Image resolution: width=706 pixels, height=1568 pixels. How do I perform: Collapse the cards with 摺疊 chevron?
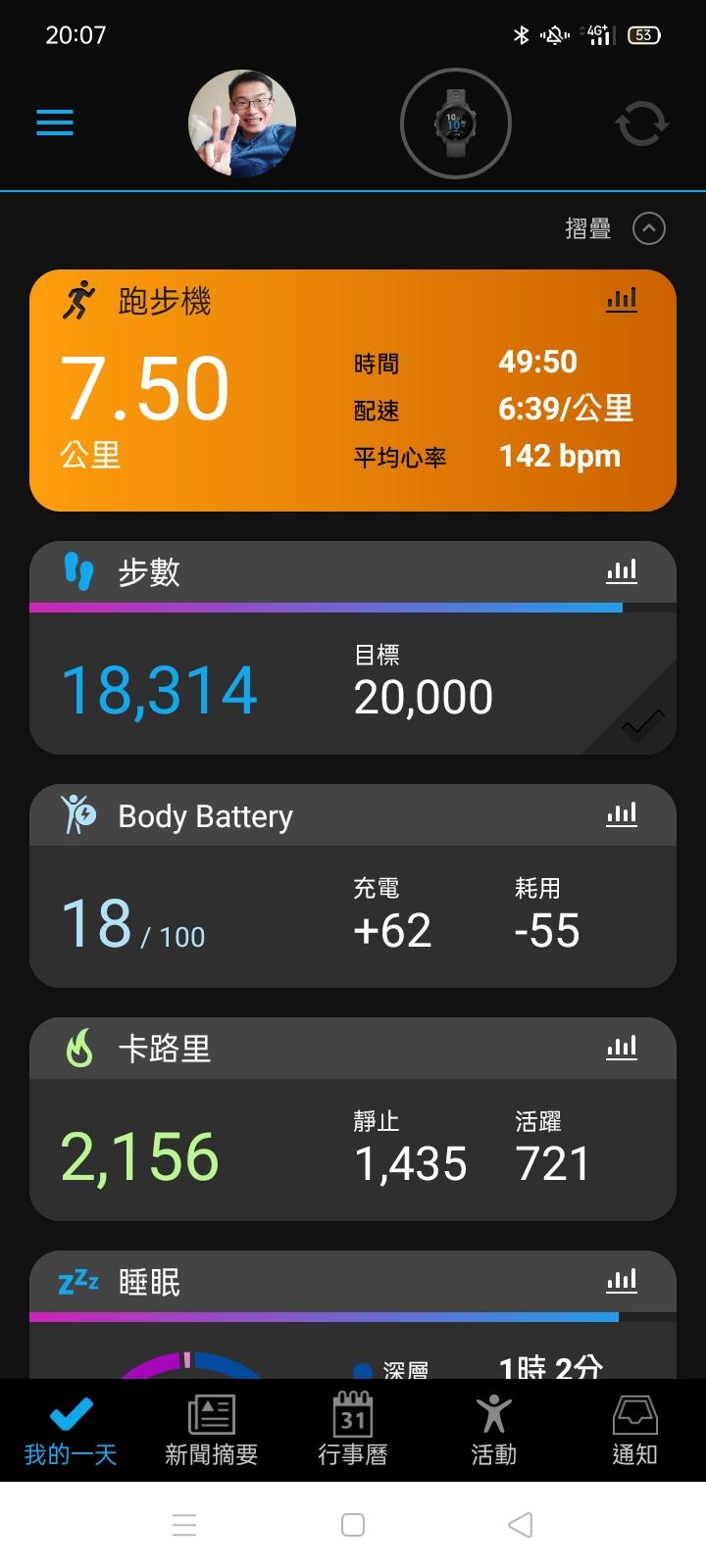pos(648,228)
